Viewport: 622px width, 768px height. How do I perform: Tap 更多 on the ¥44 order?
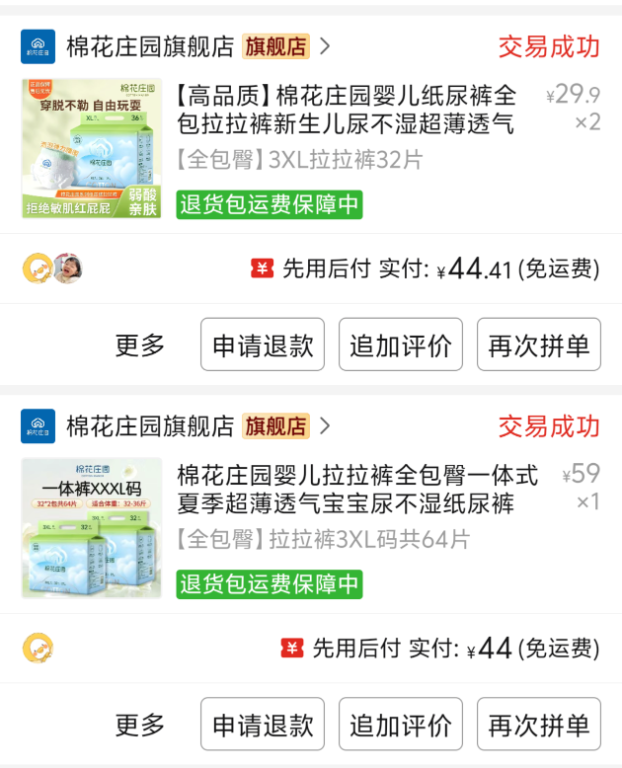pos(140,725)
